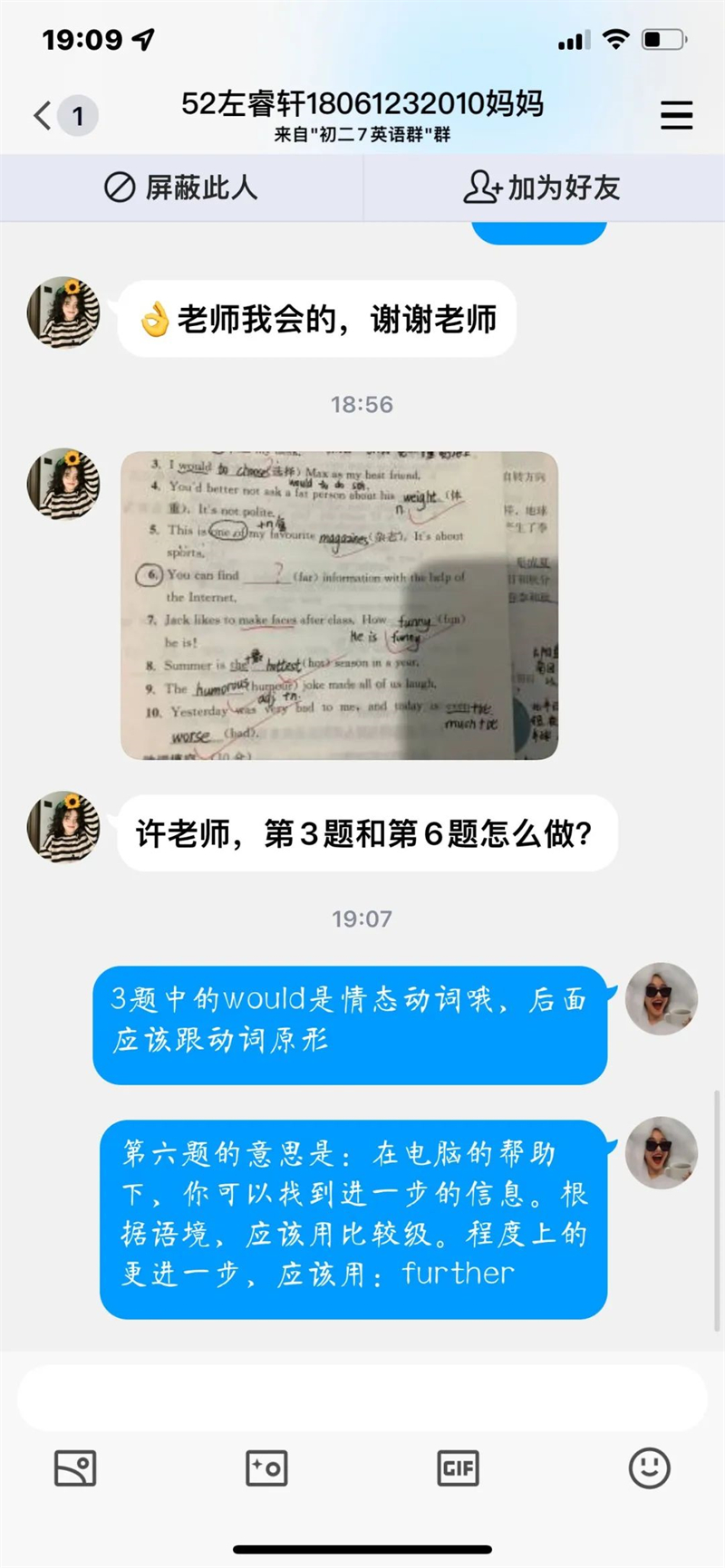Open the worksheet photo in chat
Image resolution: width=725 pixels, height=1568 pixels.
(339, 605)
